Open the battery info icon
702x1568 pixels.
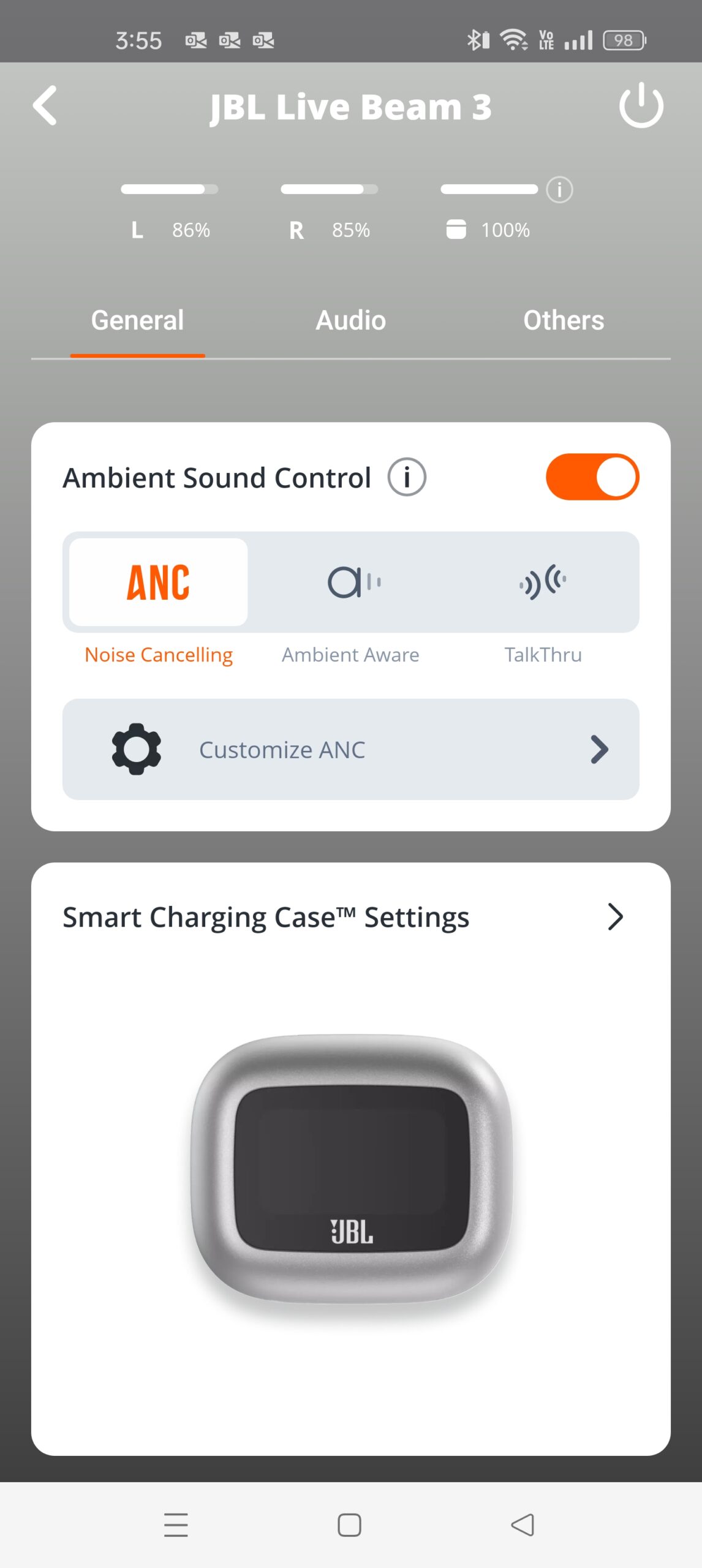[559, 190]
